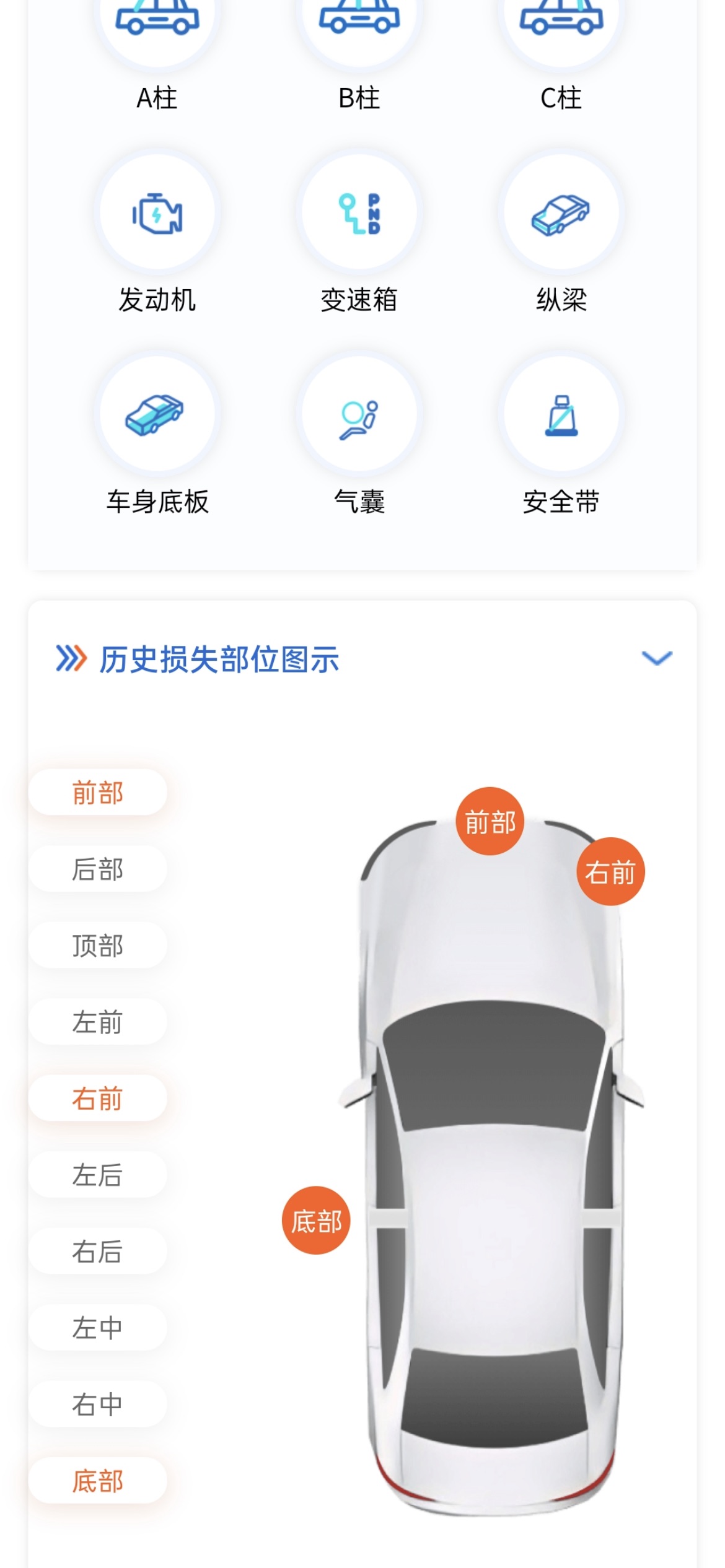Tap the 底部 marker beside the car
Viewport: 725px width, 1568px height.
click(x=317, y=1221)
